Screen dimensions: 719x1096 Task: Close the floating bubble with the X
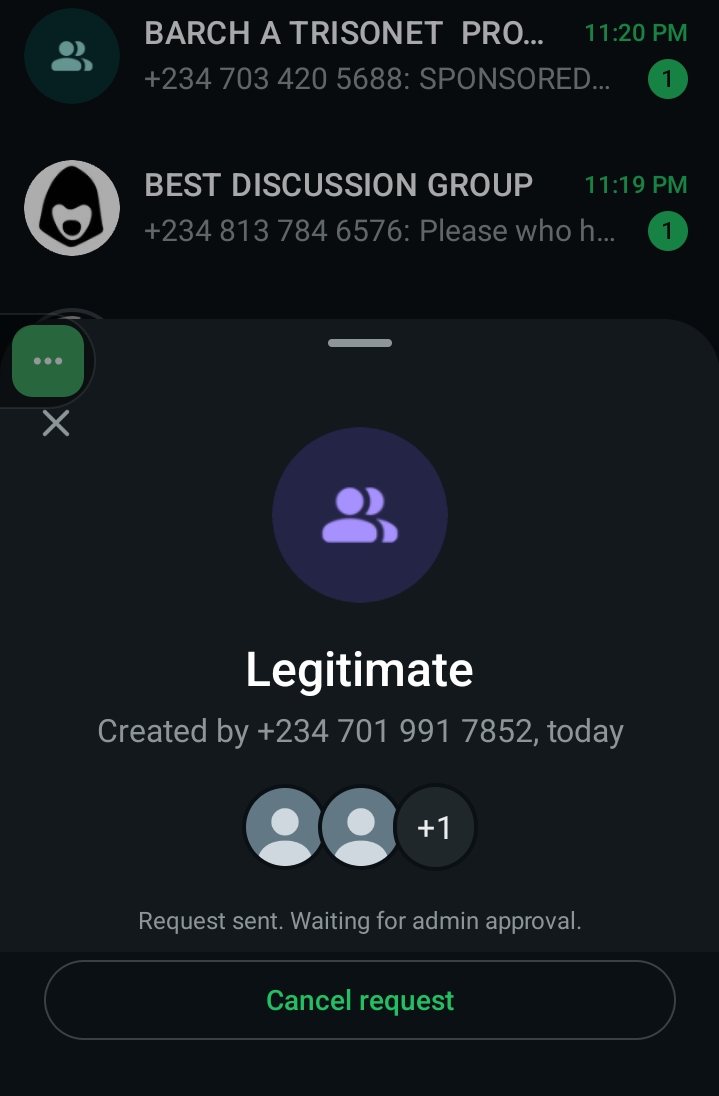56,424
